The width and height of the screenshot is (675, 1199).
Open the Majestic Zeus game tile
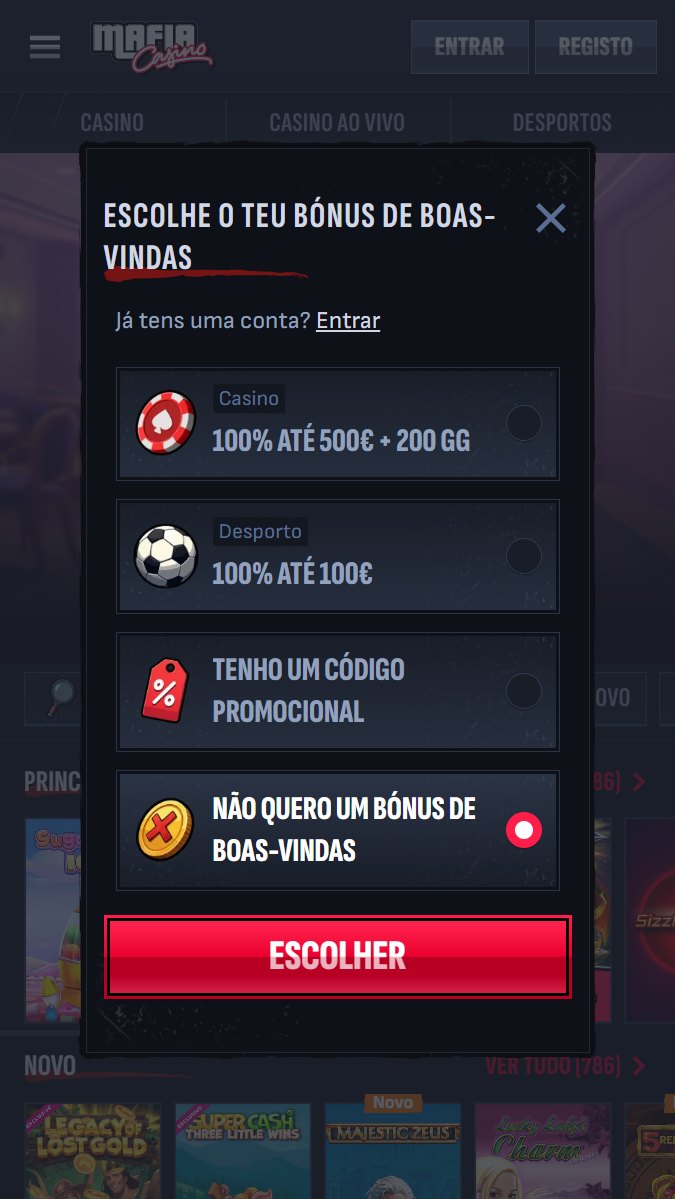pyautogui.click(x=393, y=1150)
